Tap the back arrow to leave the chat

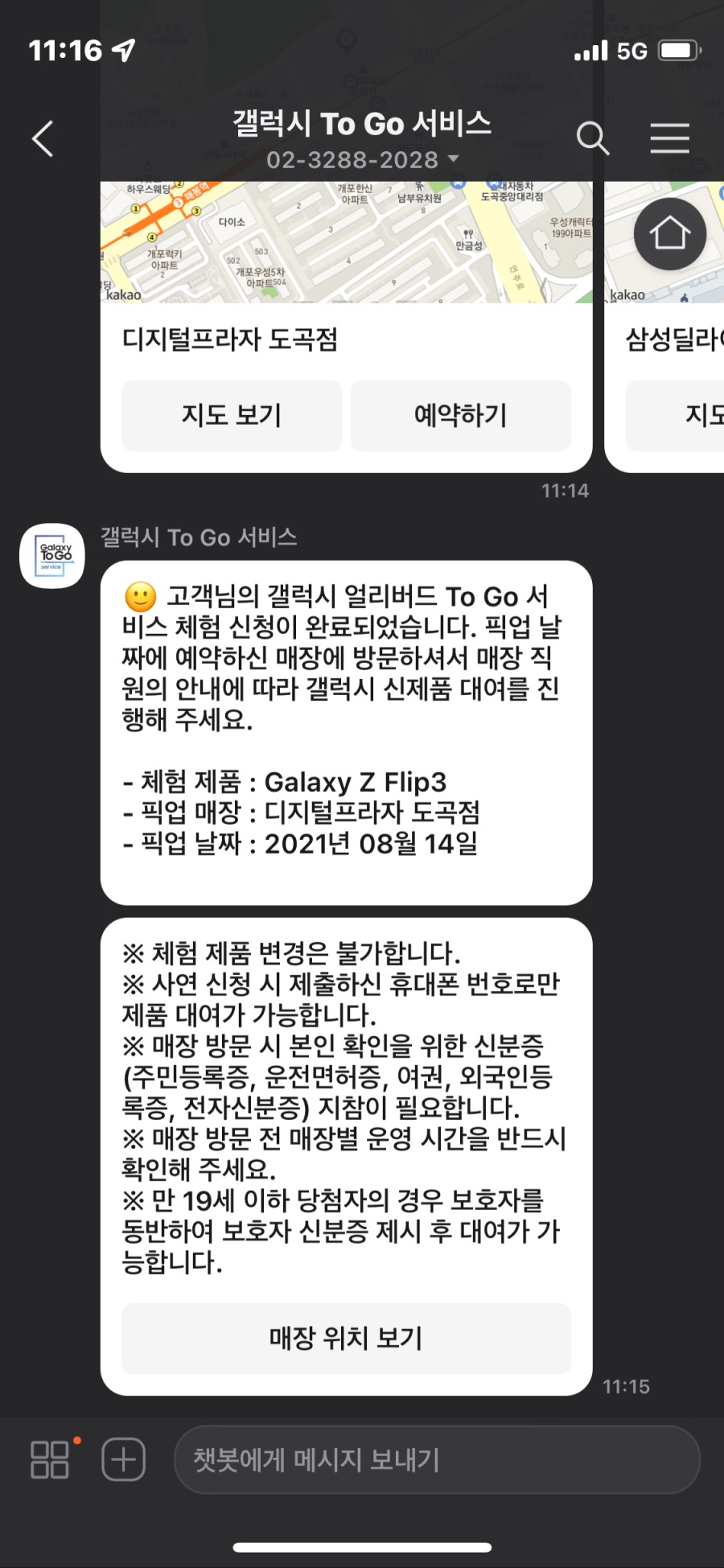[42, 138]
